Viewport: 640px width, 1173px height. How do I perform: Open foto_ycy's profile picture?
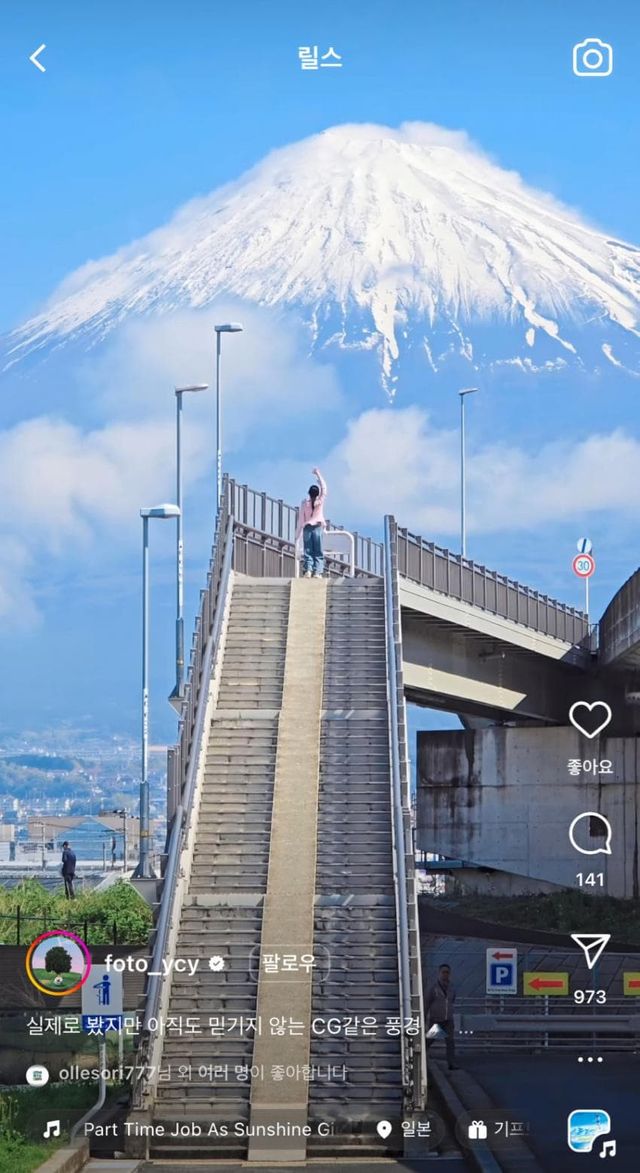58,963
